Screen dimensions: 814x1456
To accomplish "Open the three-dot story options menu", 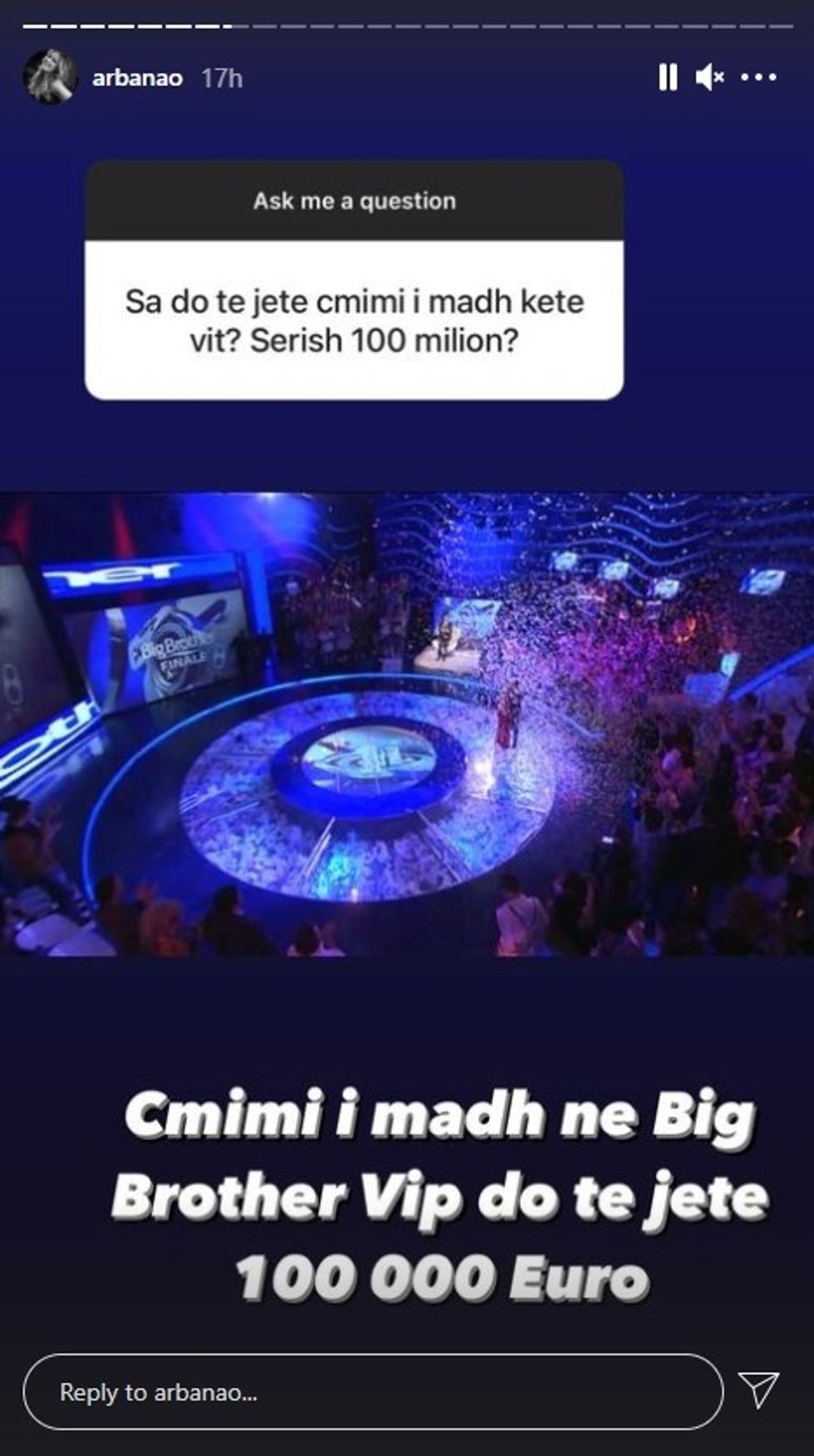I will [758, 77].
